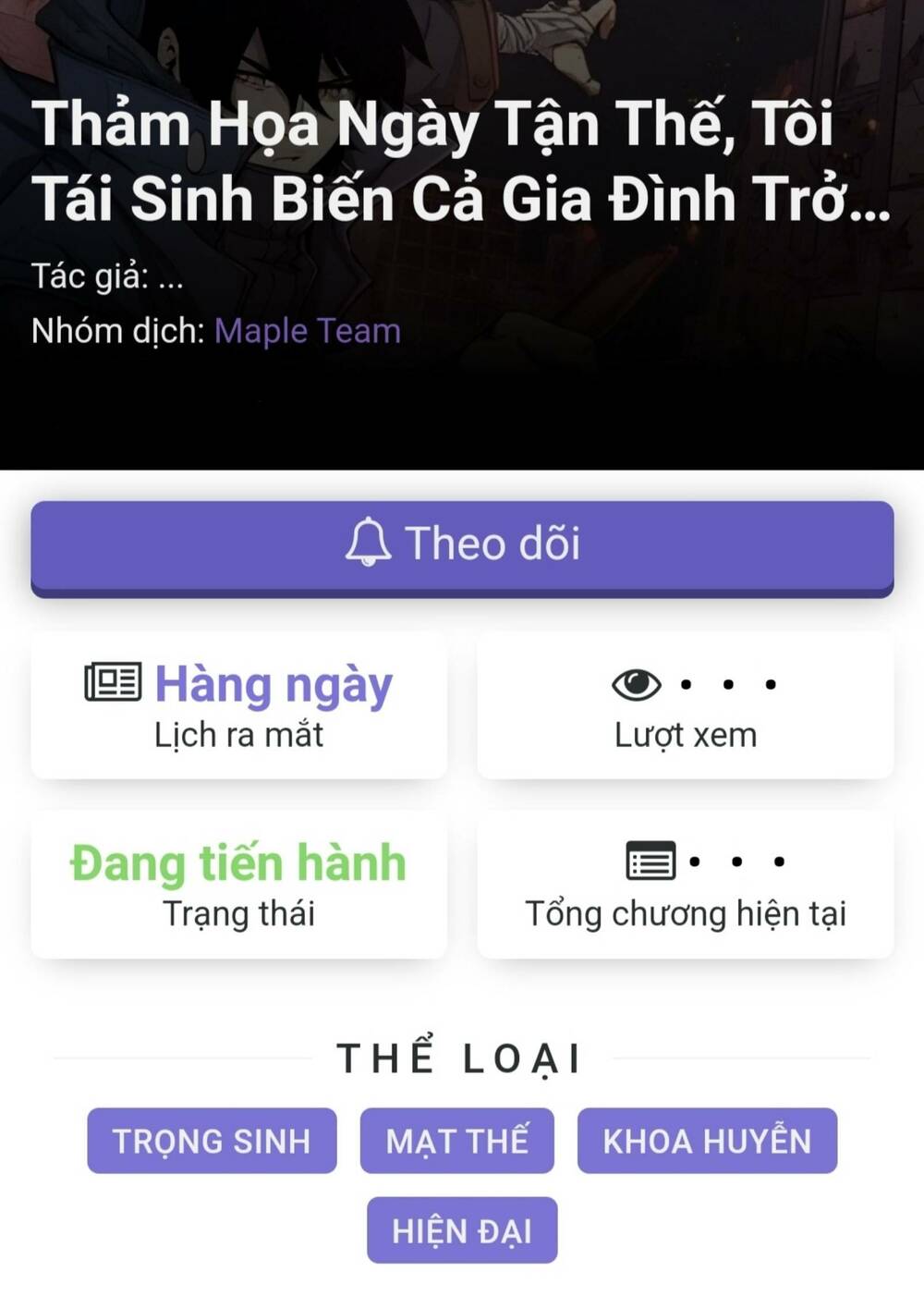Select the MẠT THẾ genre tag

457,1141
